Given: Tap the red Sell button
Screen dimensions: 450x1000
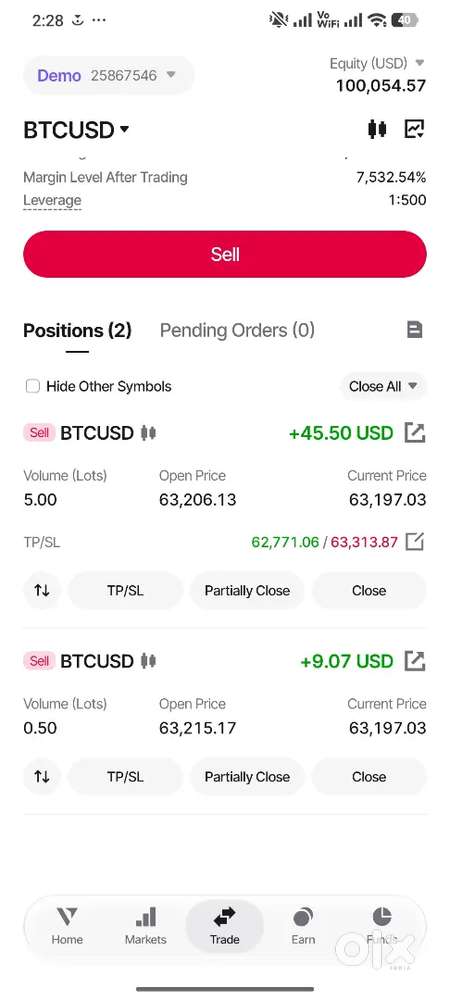Looking at the screenshot, I should (x=225, y=254).
